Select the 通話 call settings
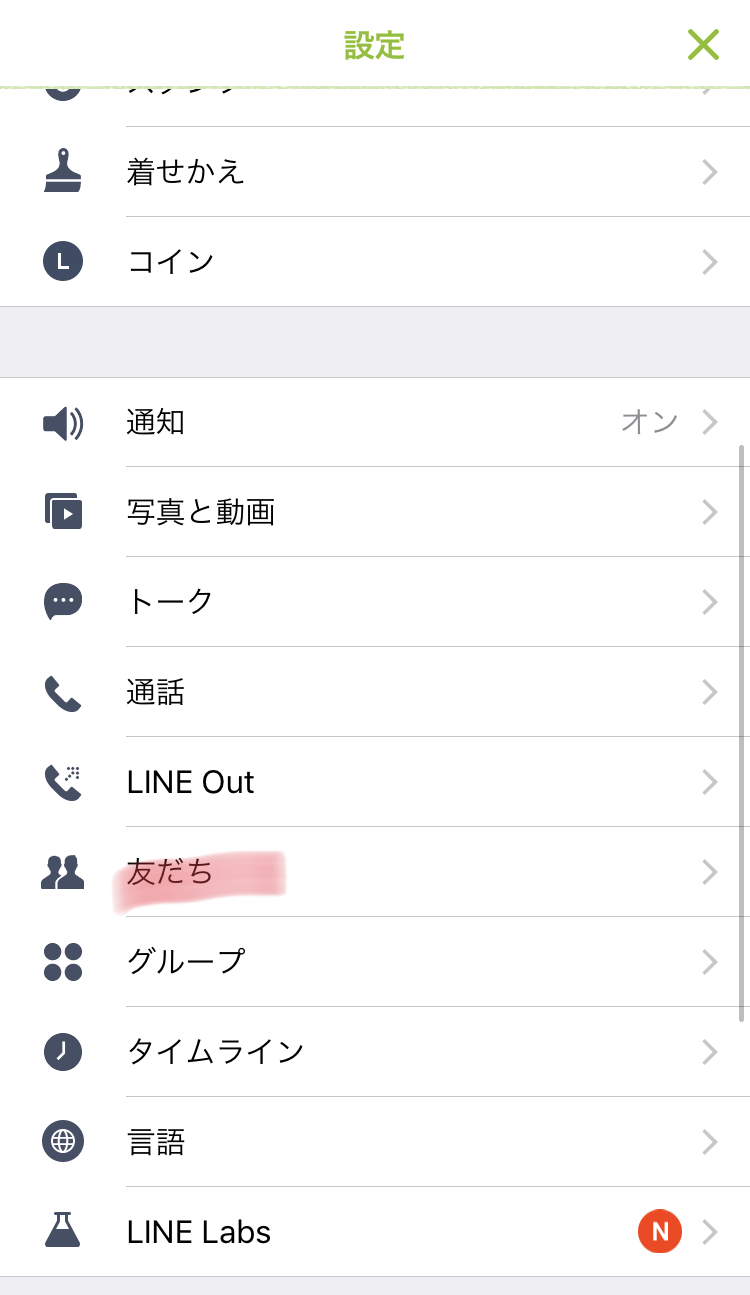The height and width of the screenshot is (1295, 750). click(x=375, y=692)
